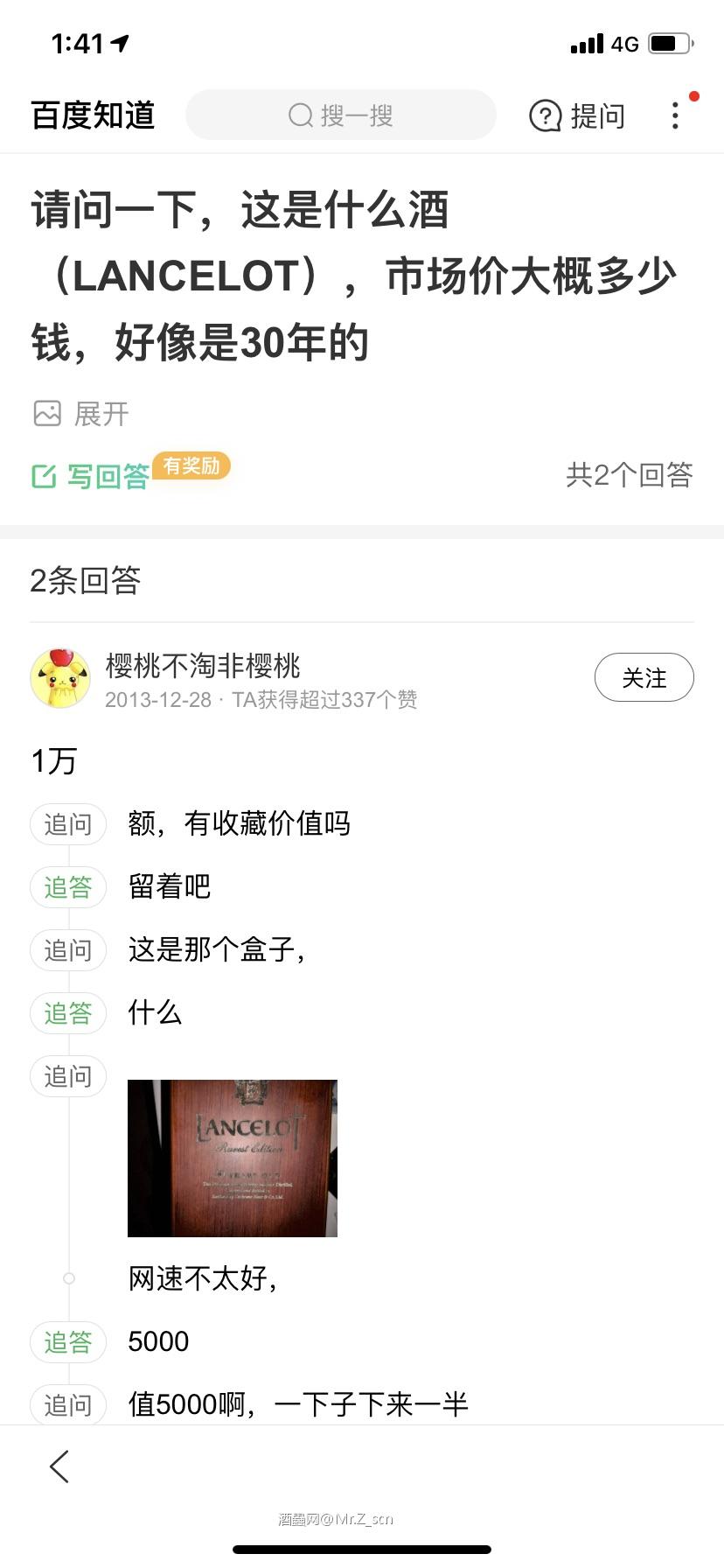Open the 百度知道 title
This screenshot has height=1568, width=724.
(x=91, y=115)
